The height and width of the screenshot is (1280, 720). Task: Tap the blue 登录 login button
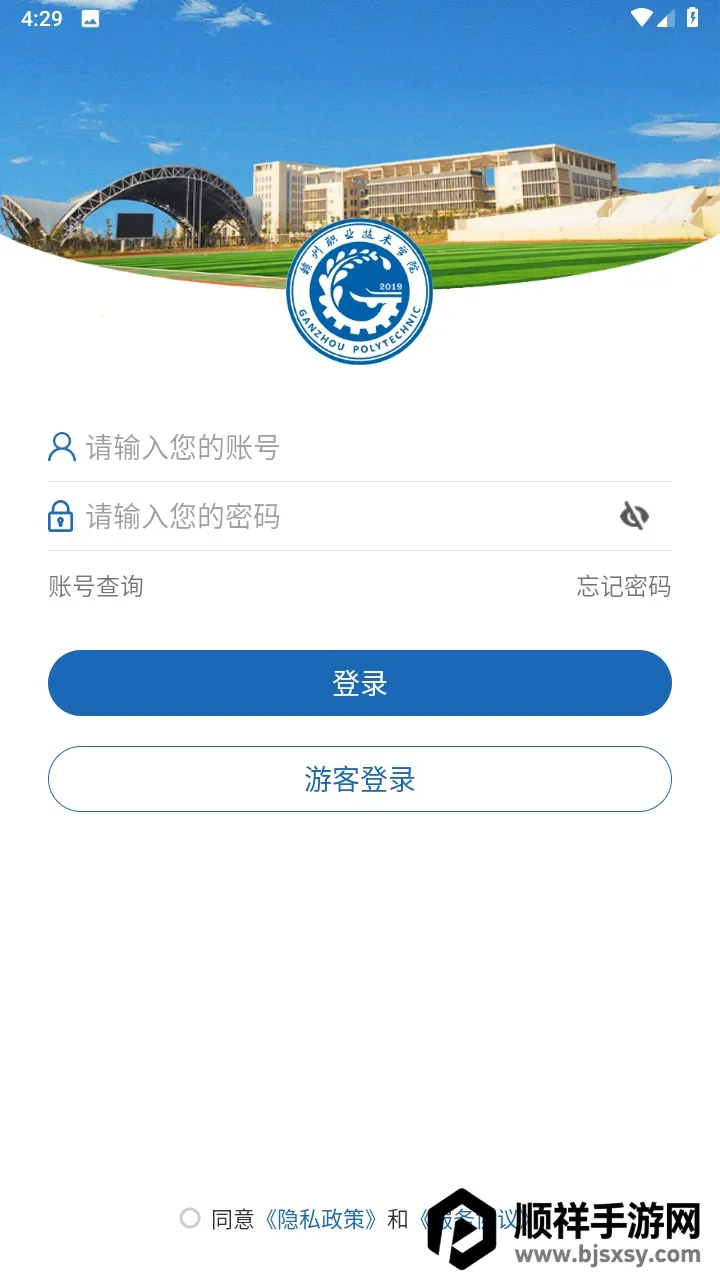[x=360, y=683]
